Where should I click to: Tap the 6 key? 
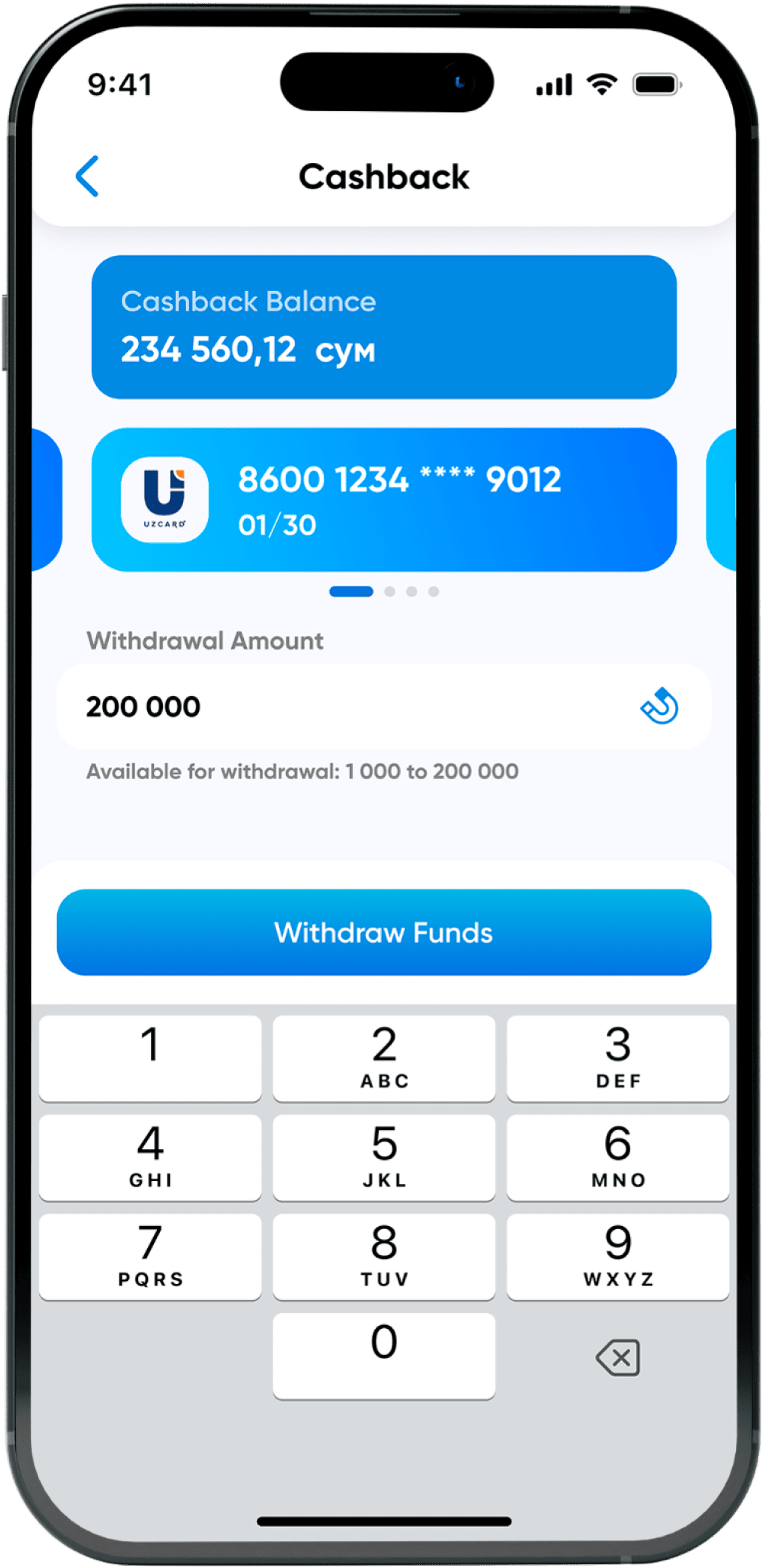pyautogui.click(x=618, y=1157)
